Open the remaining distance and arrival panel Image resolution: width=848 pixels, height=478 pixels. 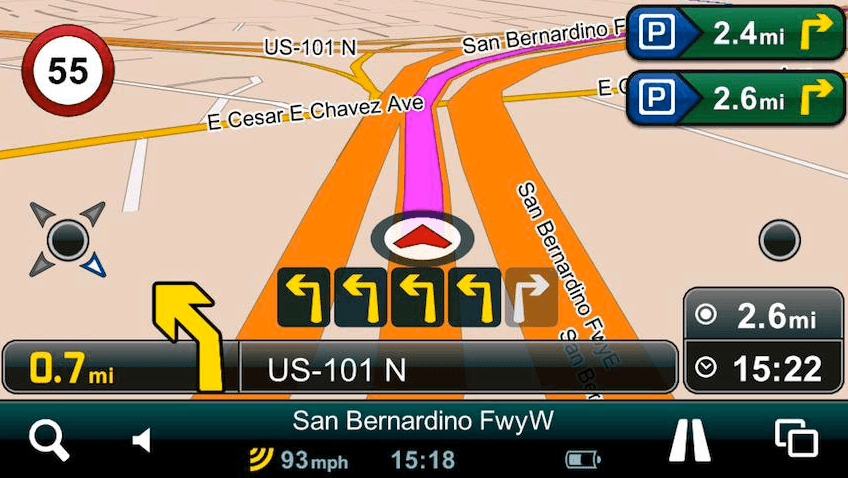(763, 340)
